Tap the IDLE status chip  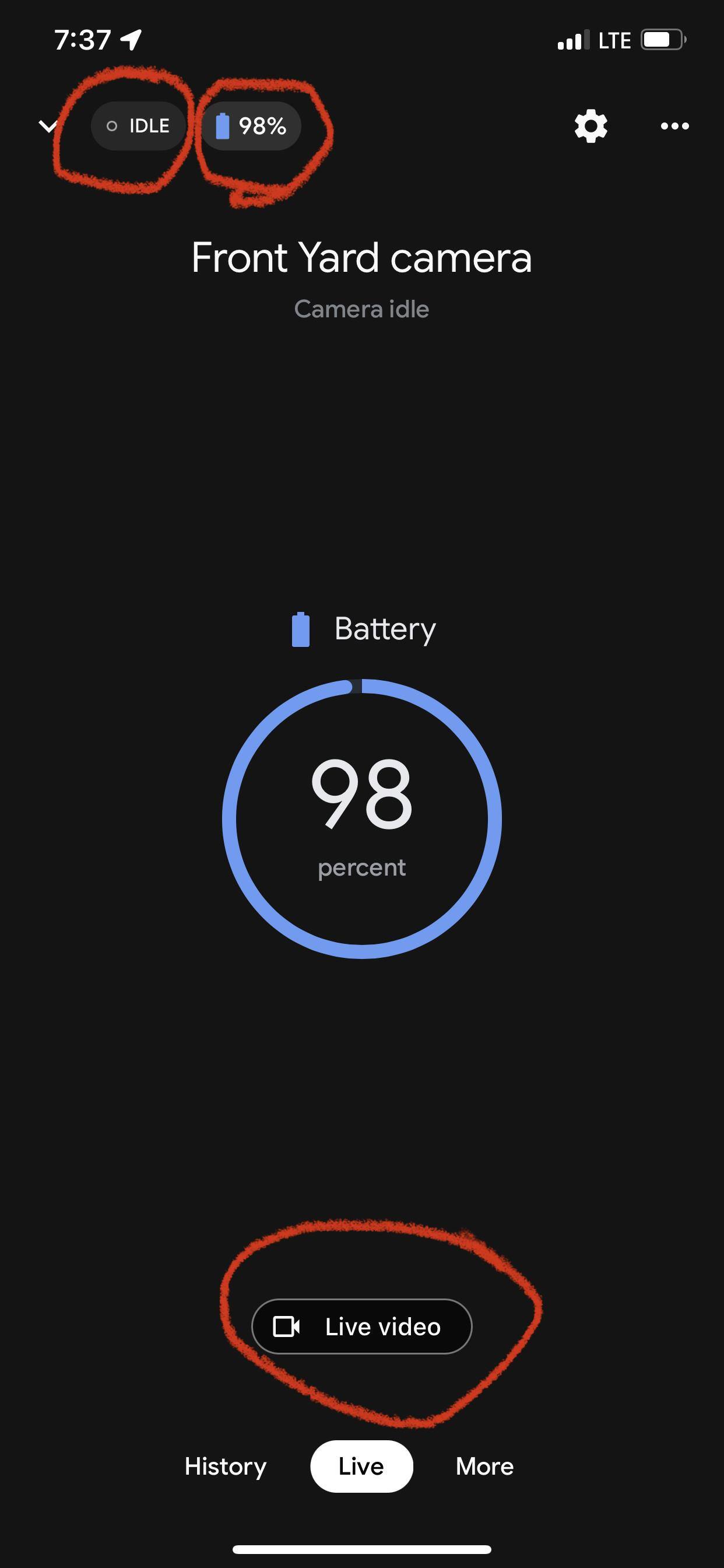pos(138,126)
